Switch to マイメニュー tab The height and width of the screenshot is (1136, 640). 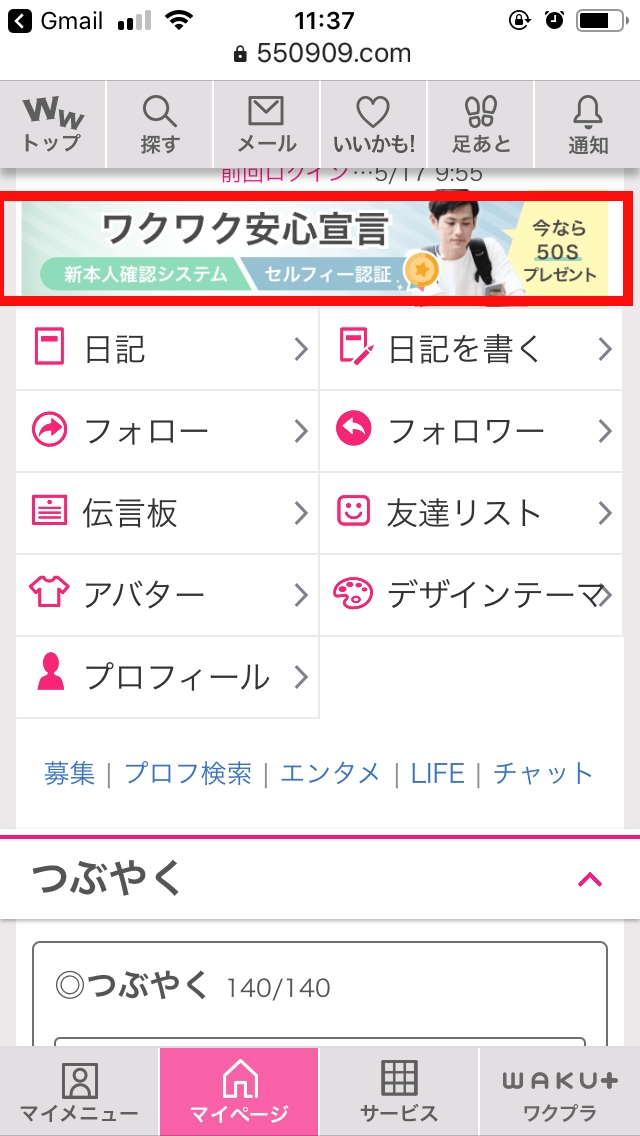tap(79, 1092)
